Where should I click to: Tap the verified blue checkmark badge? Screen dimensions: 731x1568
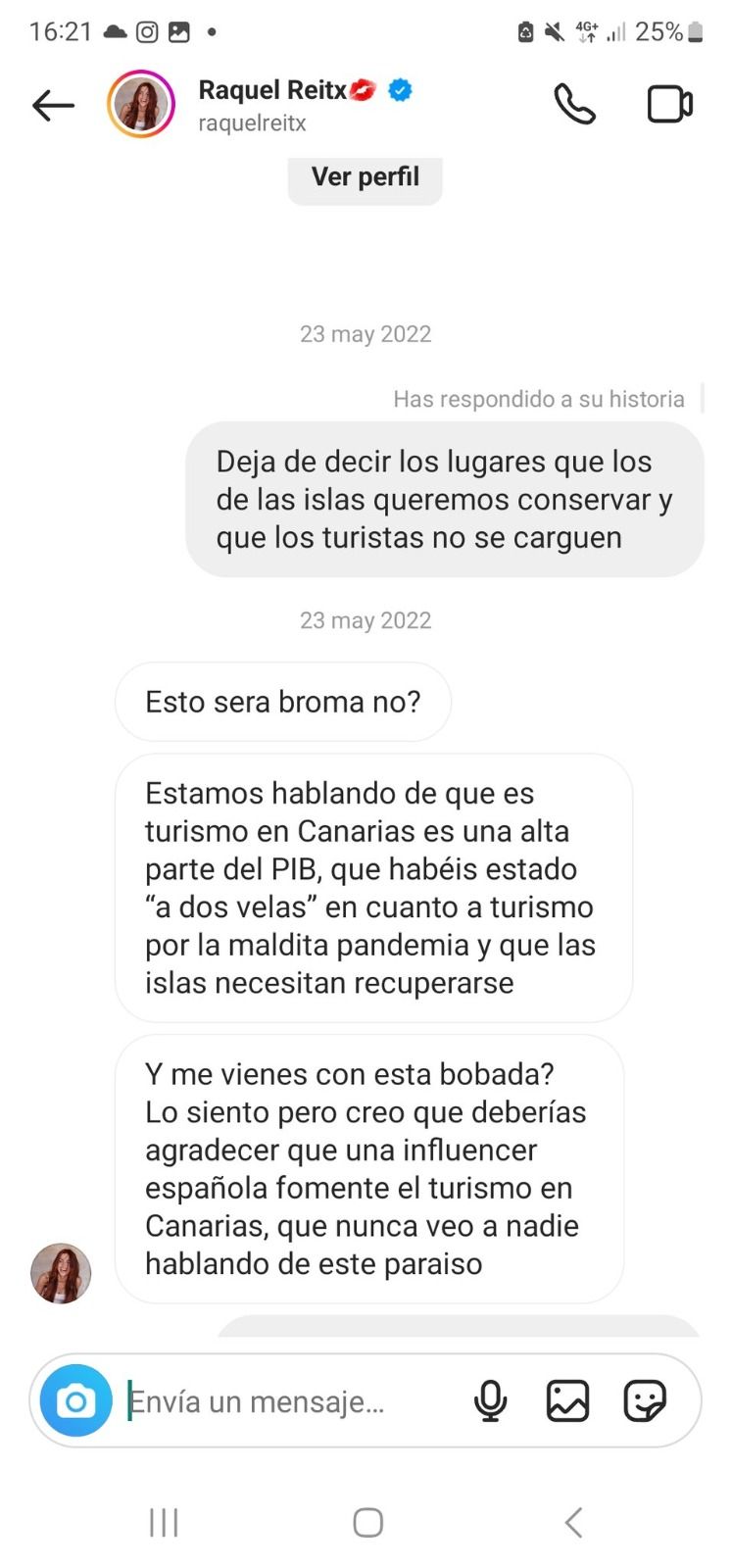tap(398, 90)
